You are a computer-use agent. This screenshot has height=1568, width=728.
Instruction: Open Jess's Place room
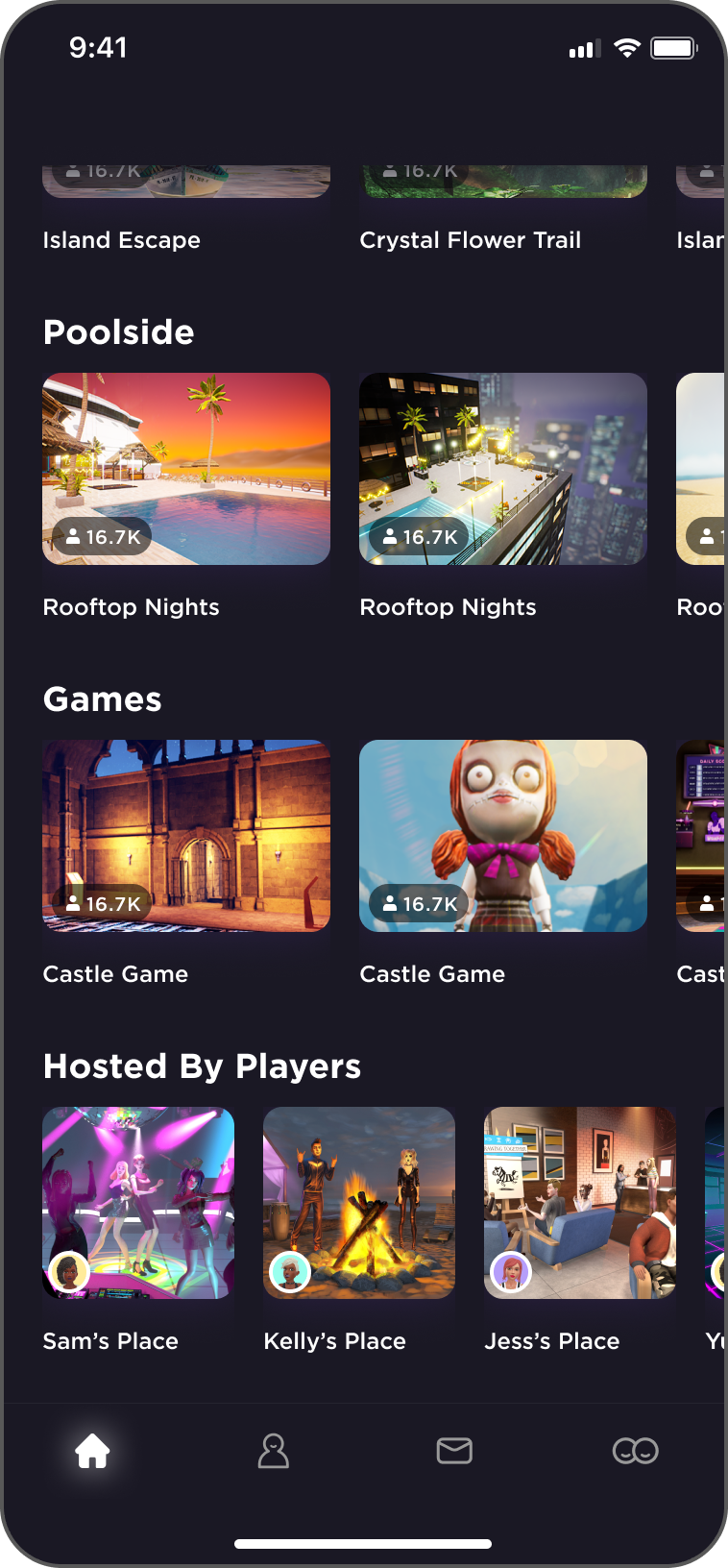(580, 1203)
